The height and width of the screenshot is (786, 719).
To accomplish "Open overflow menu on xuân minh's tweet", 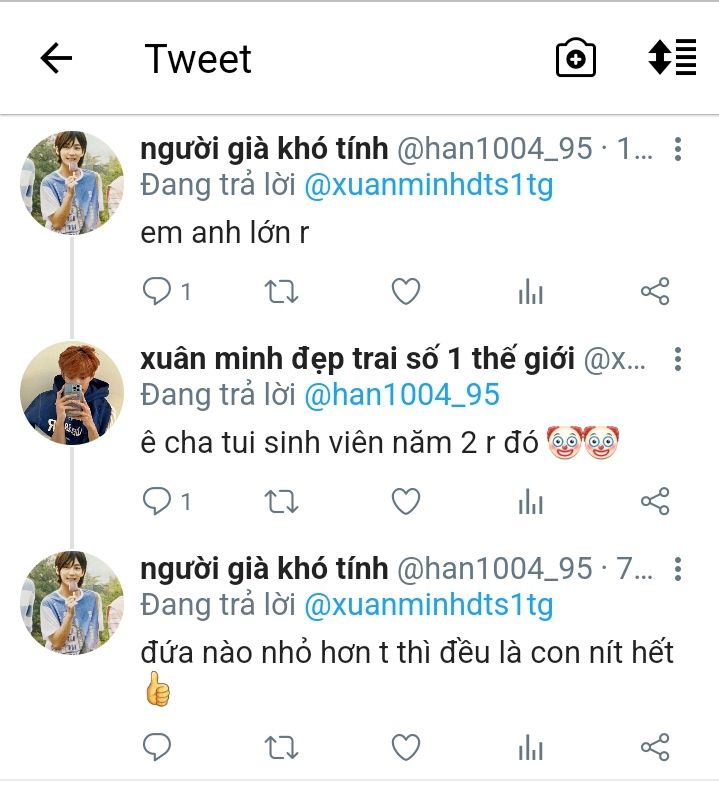I will pos(678,360).
